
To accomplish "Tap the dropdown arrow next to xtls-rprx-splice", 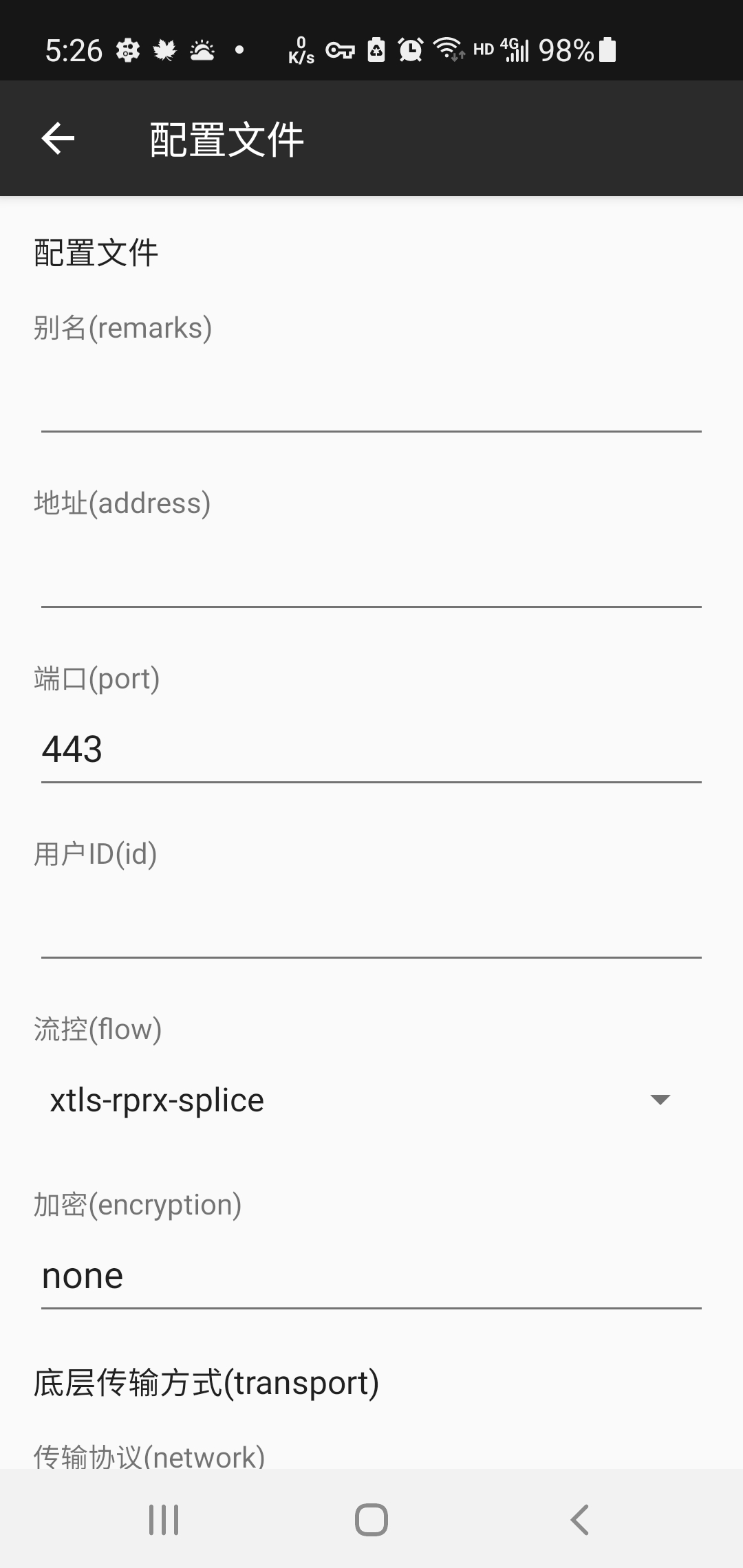I will click(659, 1099).
